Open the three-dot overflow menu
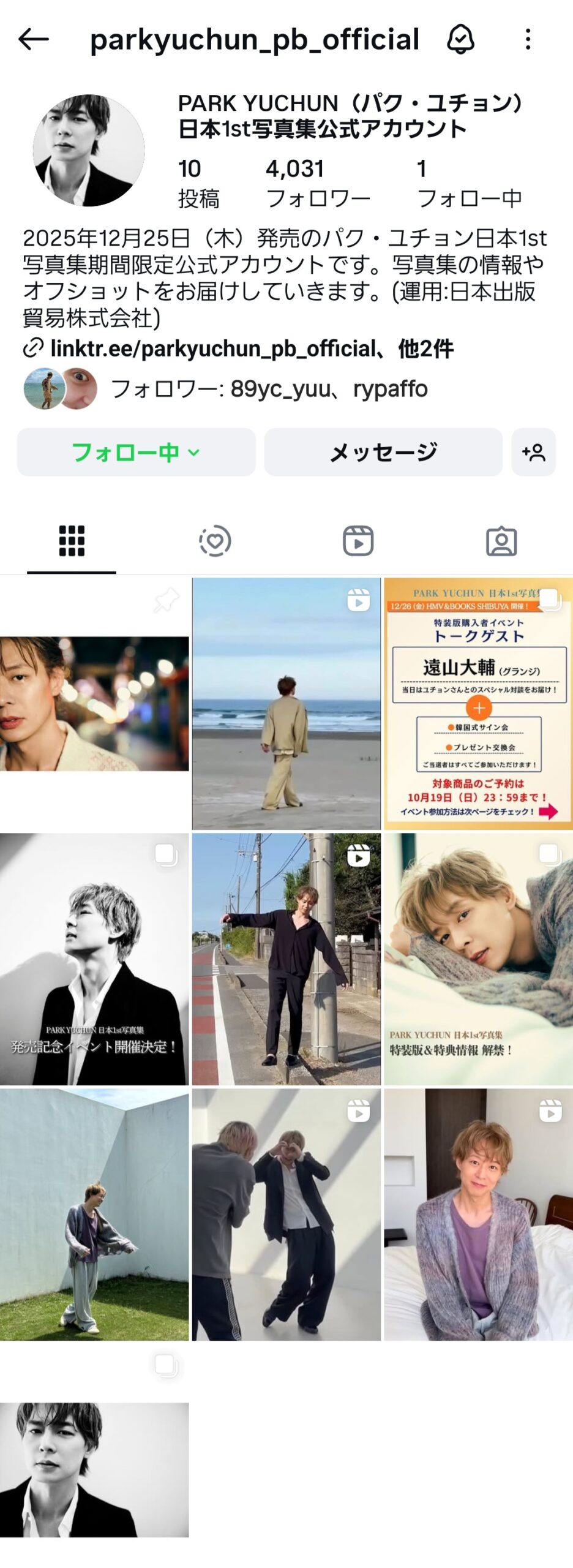Screen dimensions: 573x1568 [528, 40]
